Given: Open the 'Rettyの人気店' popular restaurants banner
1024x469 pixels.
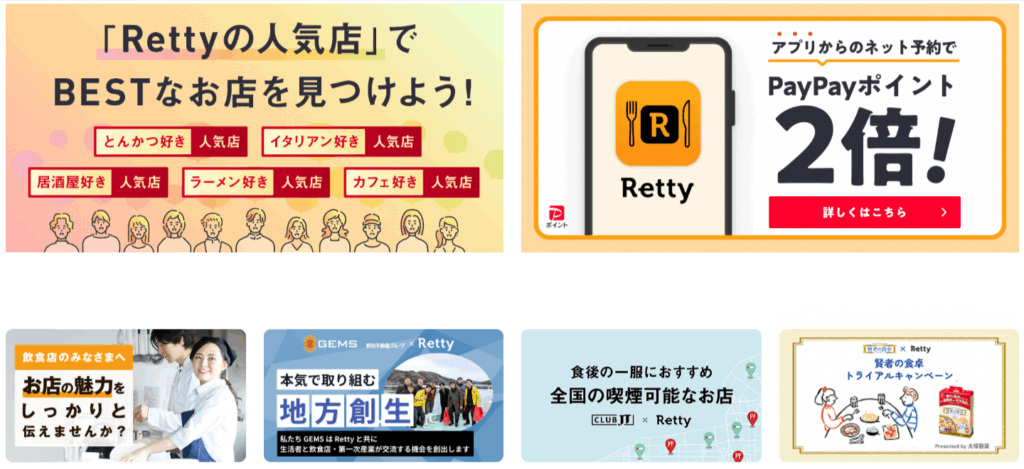Looking at the screenshot, I should (254, 128).
